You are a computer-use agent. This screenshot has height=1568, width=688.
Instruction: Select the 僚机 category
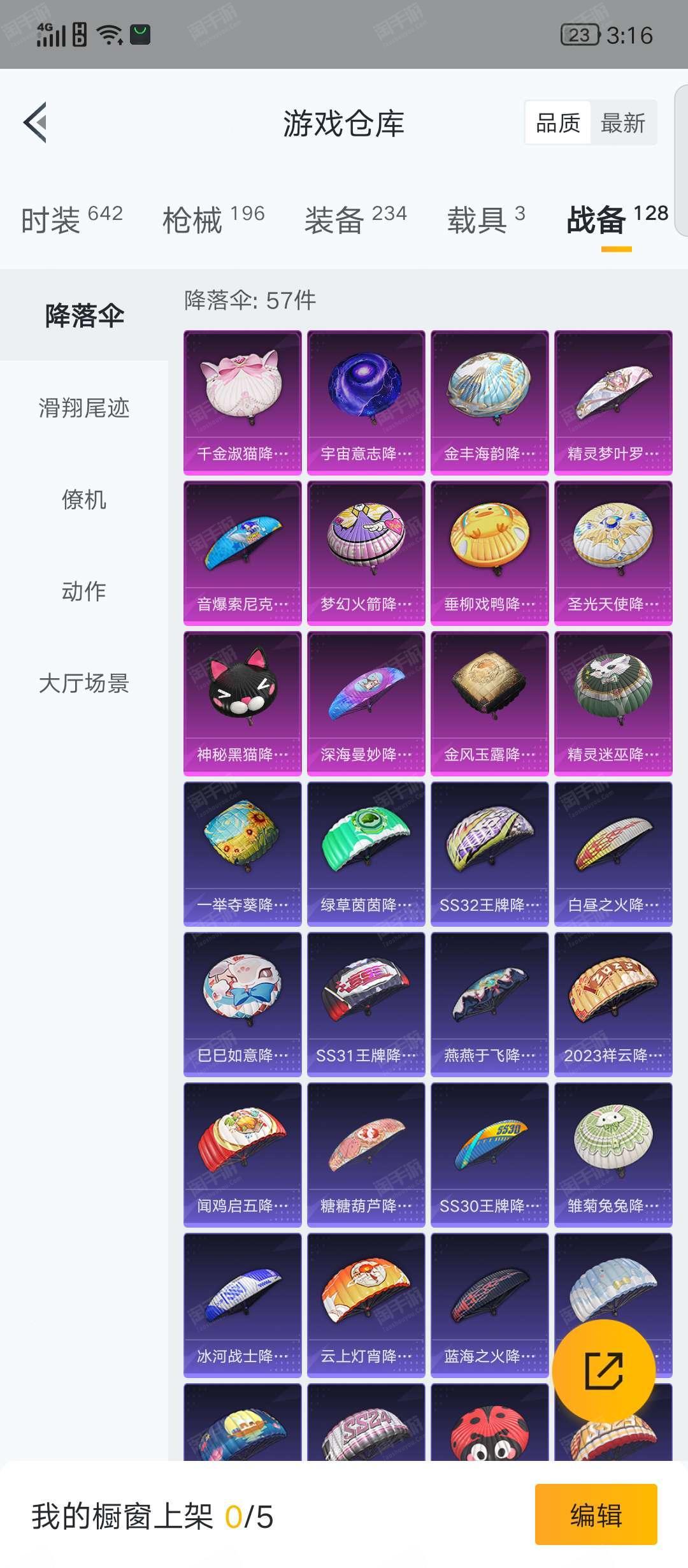[x=84, y=500]
